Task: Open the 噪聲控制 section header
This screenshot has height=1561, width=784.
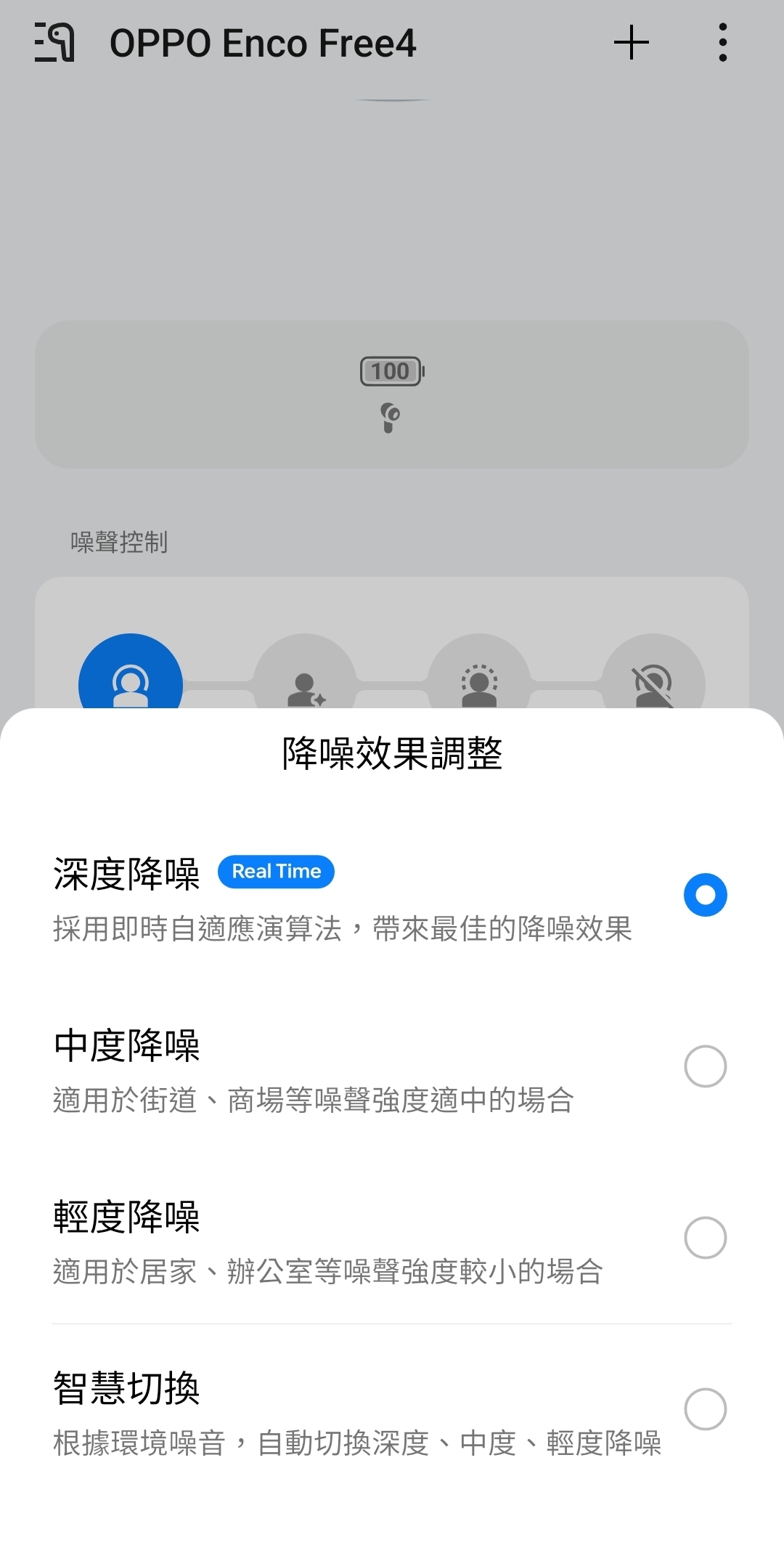Action: coord(121,541)
